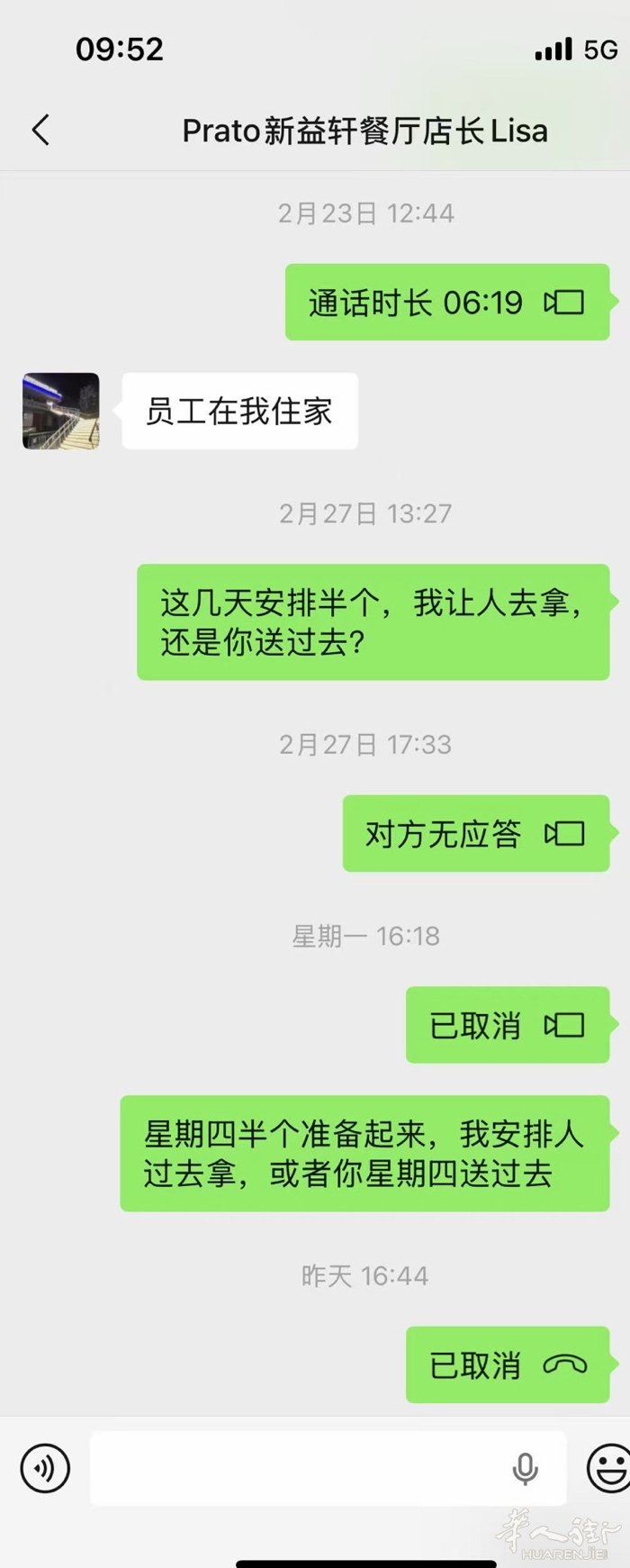Switch to voice message input
The image size is (630, 1568).
pos(45,1468)
